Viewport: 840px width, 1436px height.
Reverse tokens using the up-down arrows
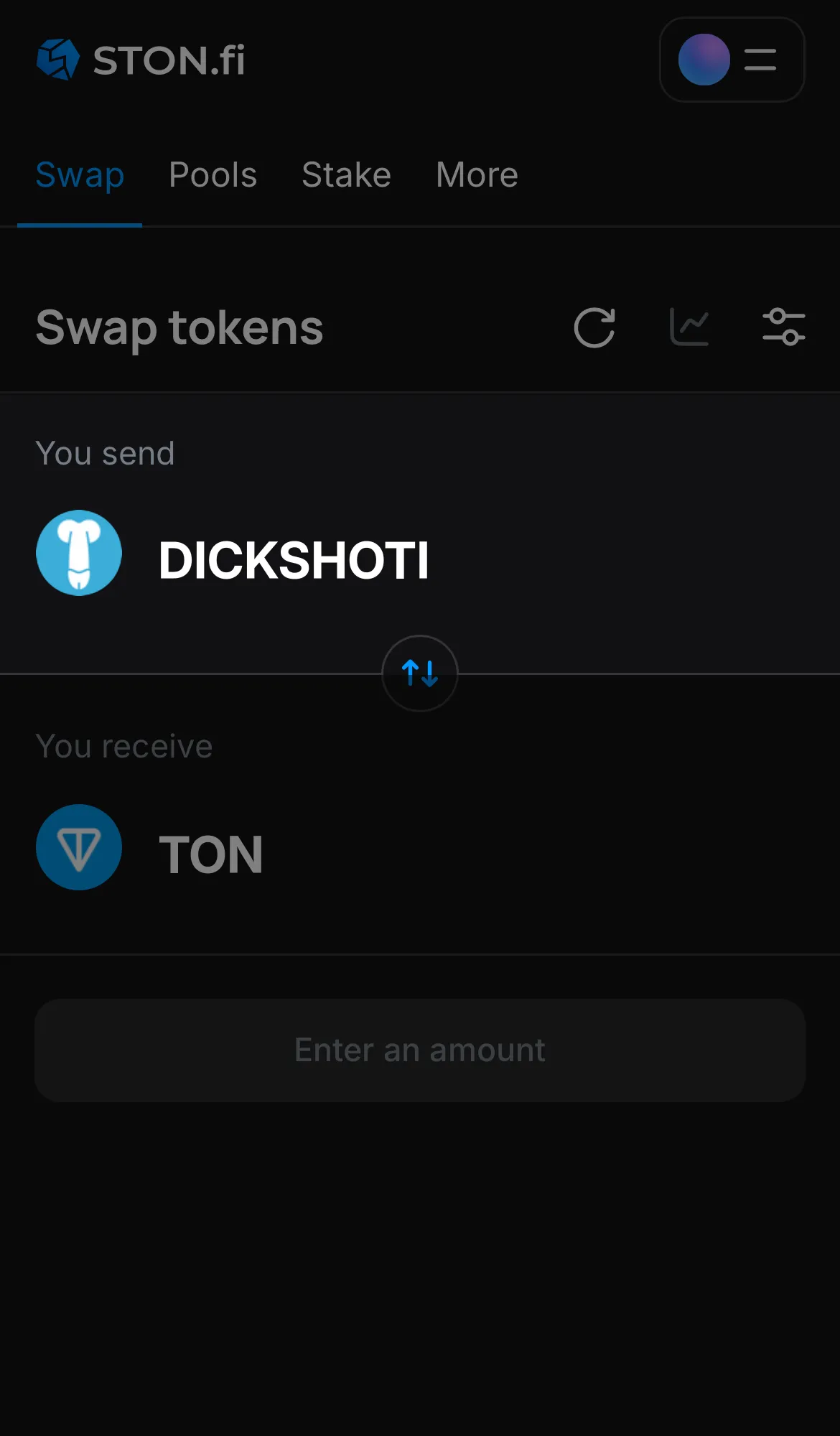point(419,674)
